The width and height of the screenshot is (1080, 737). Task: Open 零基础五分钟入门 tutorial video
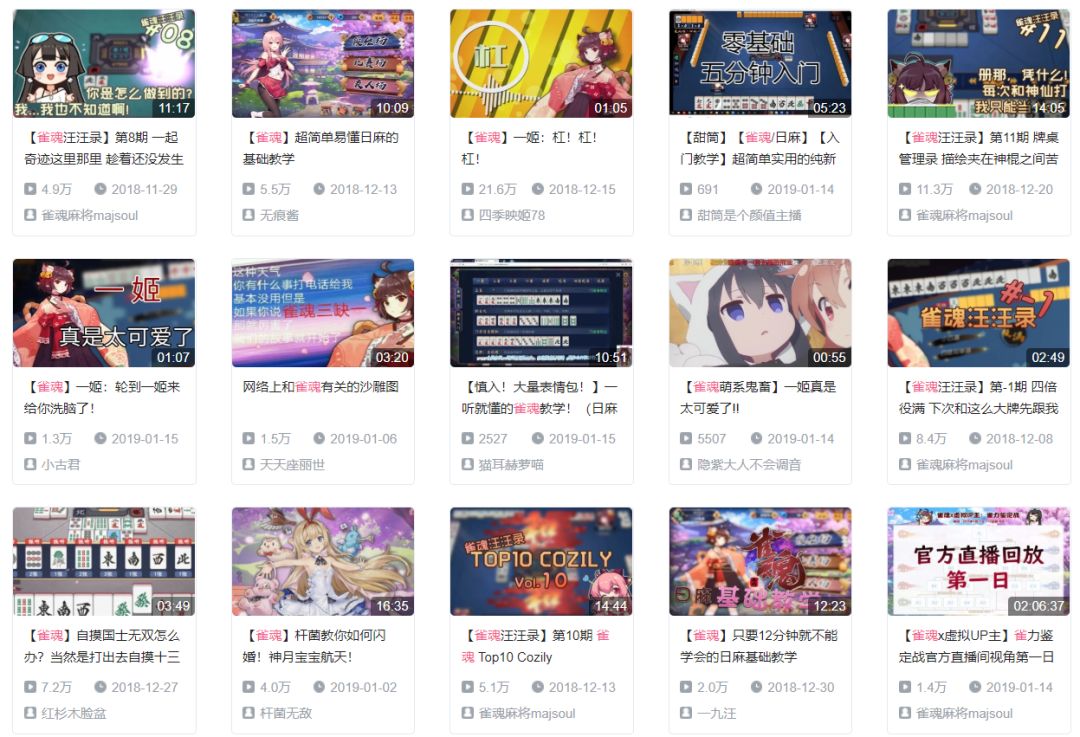pyautogui.click(x=760, y=64)
